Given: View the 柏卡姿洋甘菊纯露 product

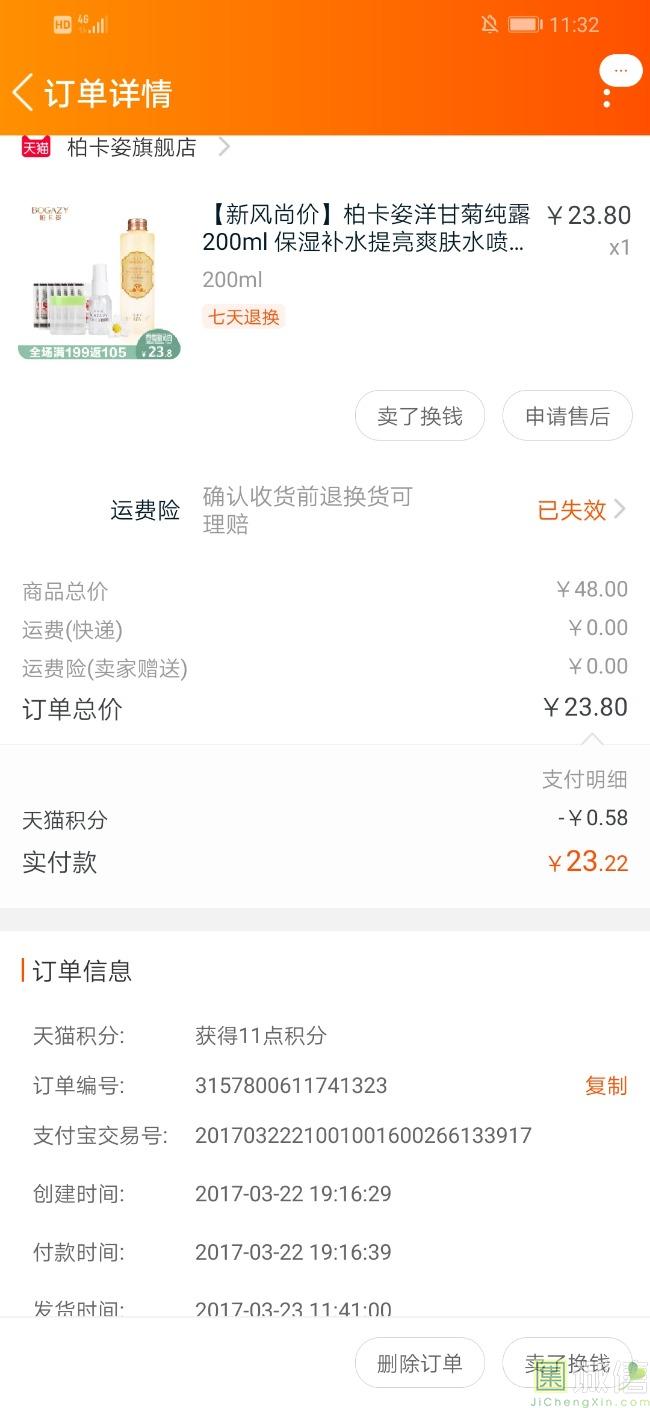Looking at the screenshot, I should pyautogui.click(x=365, y=229).
